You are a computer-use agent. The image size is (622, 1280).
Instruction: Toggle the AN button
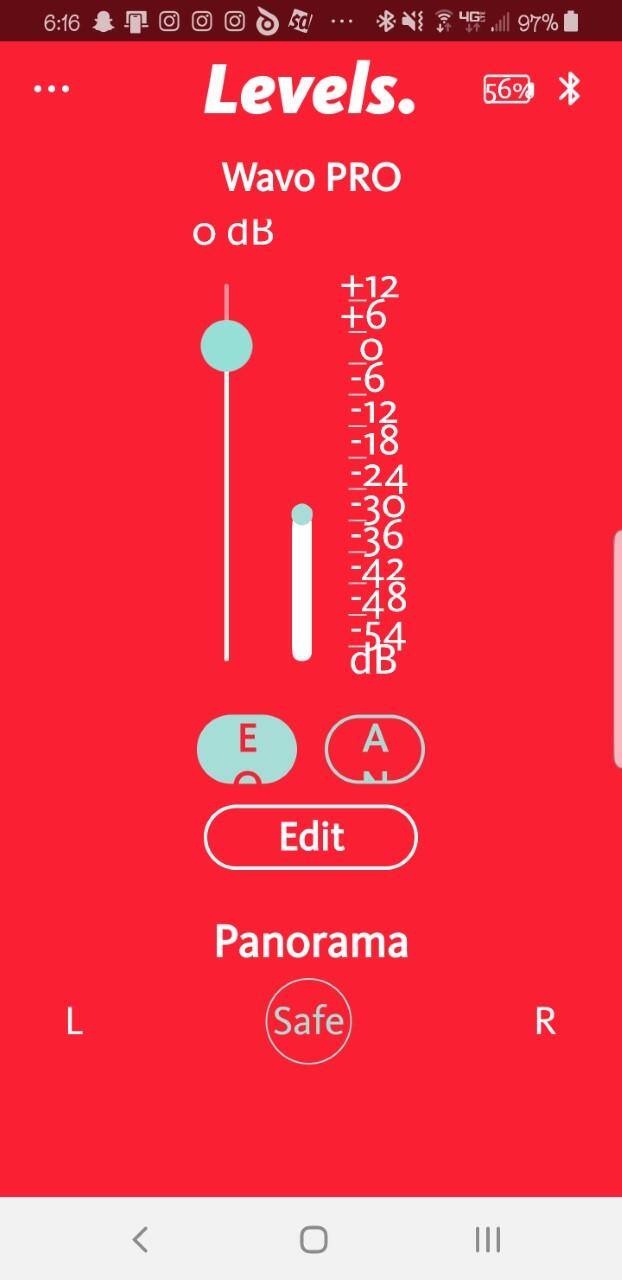click(375, 749)
